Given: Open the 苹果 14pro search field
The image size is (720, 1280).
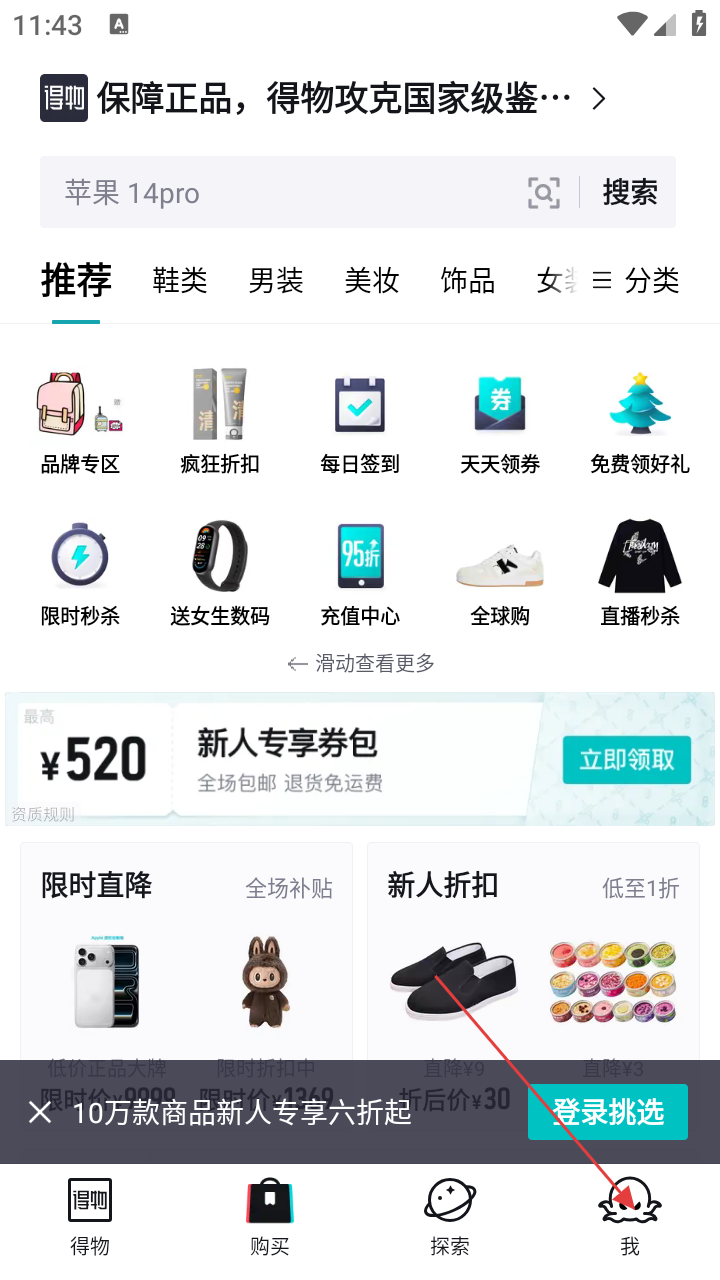Looking at the screenshot, I should tap(280, 192).
